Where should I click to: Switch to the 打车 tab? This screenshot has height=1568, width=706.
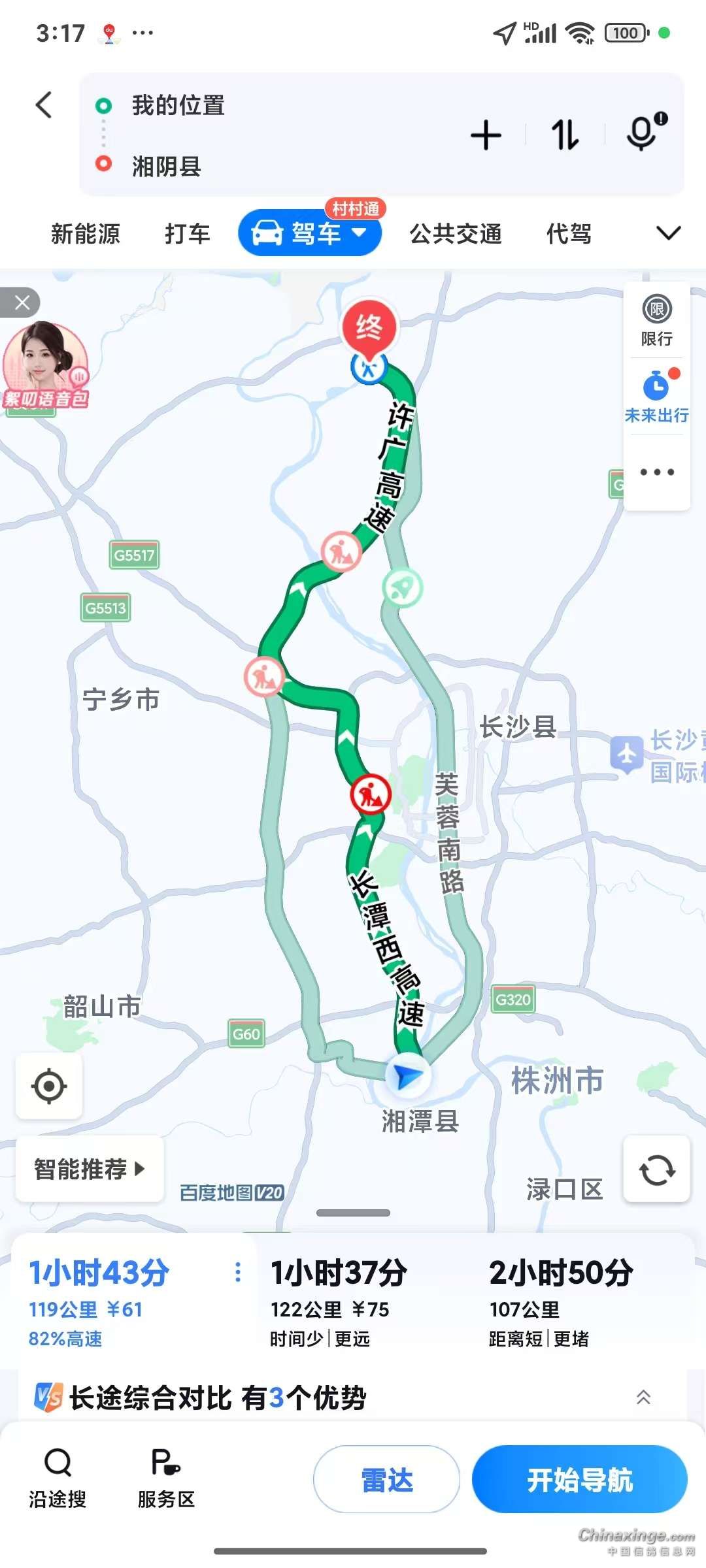pyautogui.click(x=187, y=233)
